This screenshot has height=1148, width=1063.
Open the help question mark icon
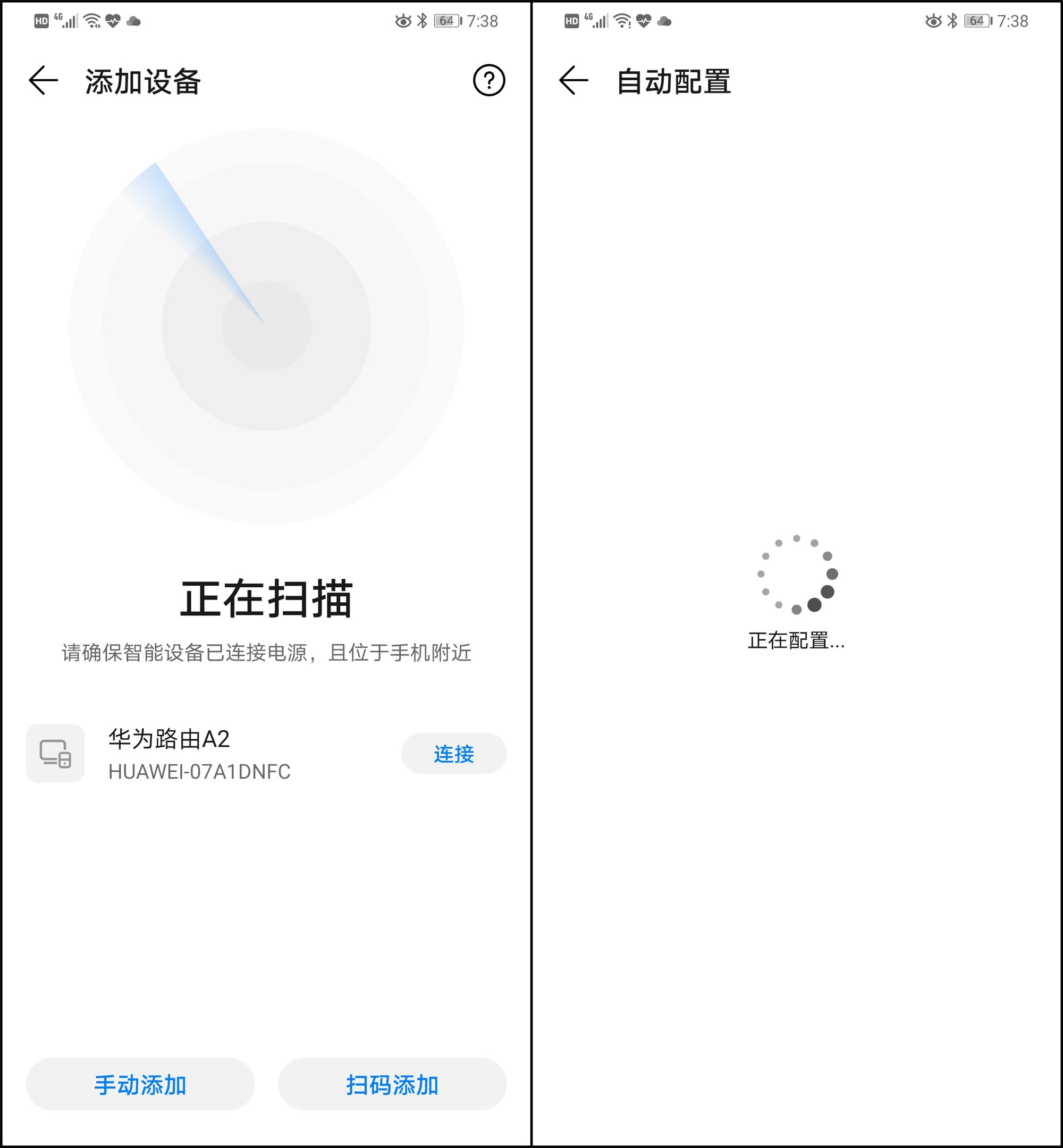coord(489,81)
